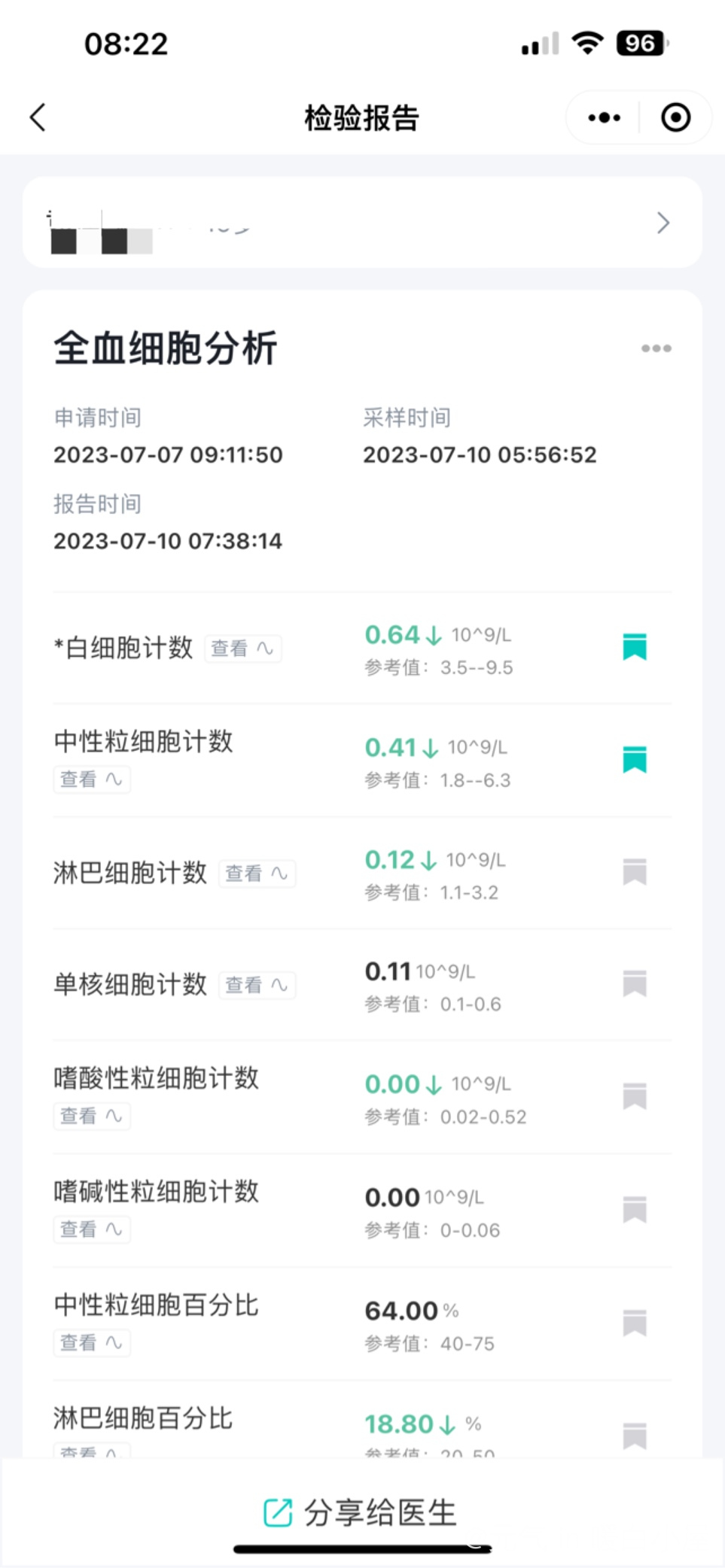The width and height of the screenshot is (725, 1568).
Task: Remove bookmark on 中性粒细胞计数
Action: [635, 760]
